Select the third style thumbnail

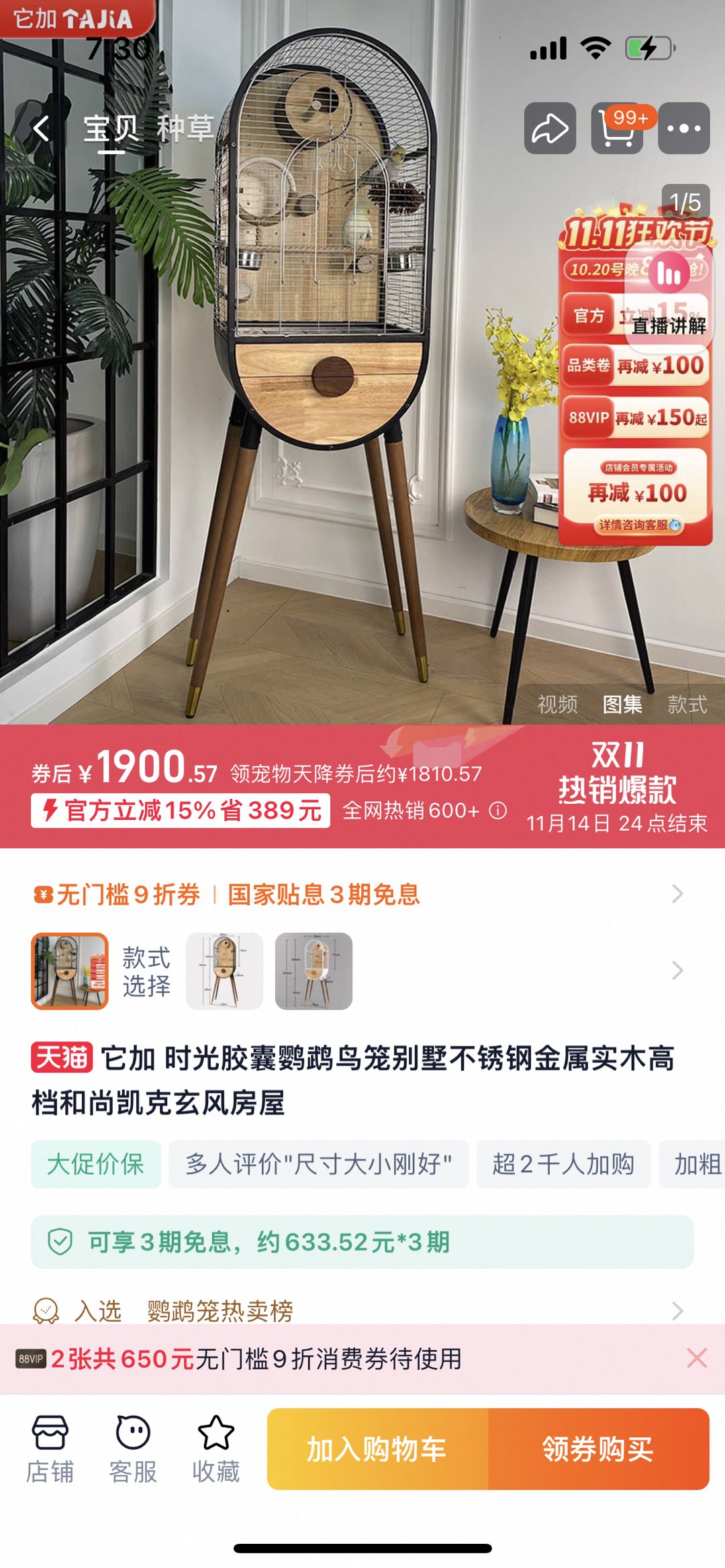[x=313, y=971]
